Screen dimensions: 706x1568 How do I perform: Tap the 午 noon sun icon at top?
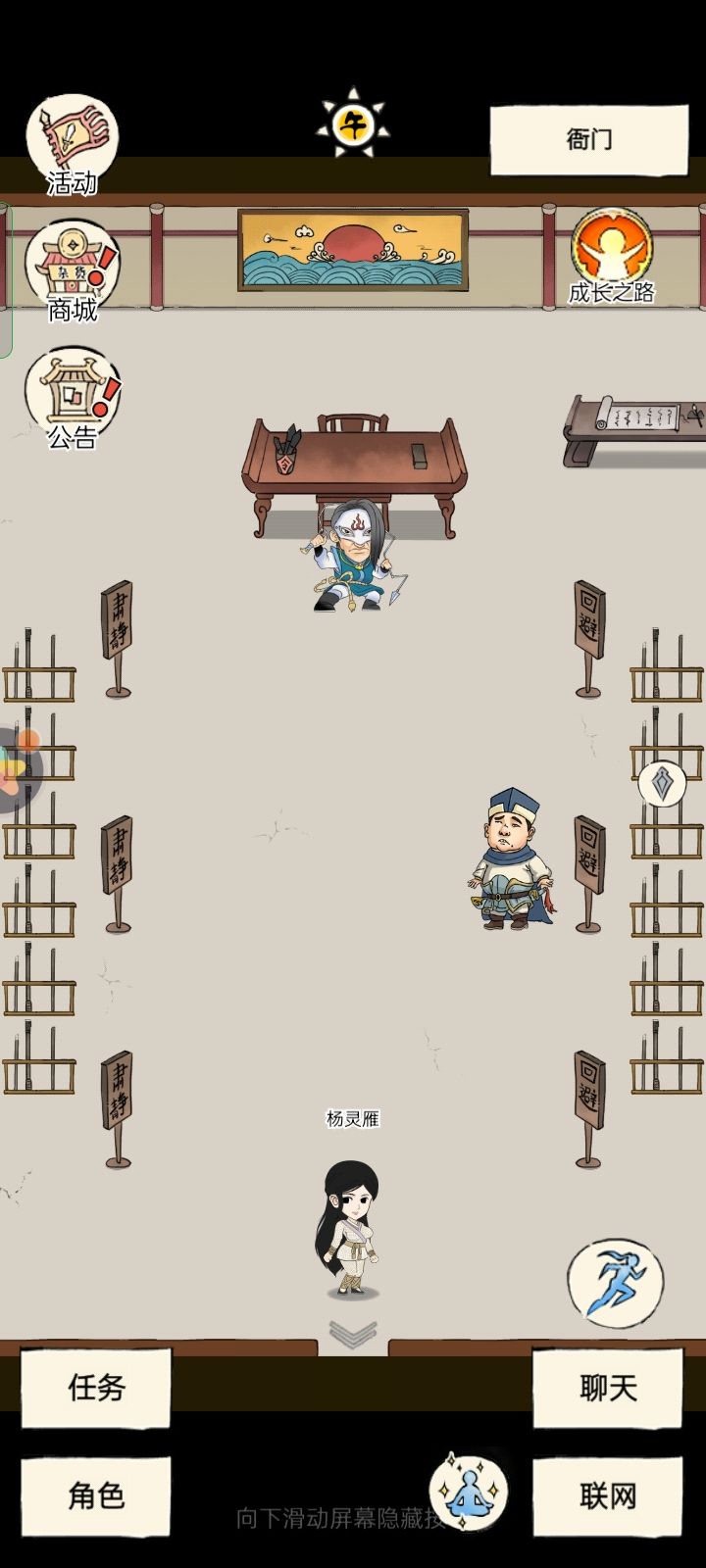click(353, 122)
